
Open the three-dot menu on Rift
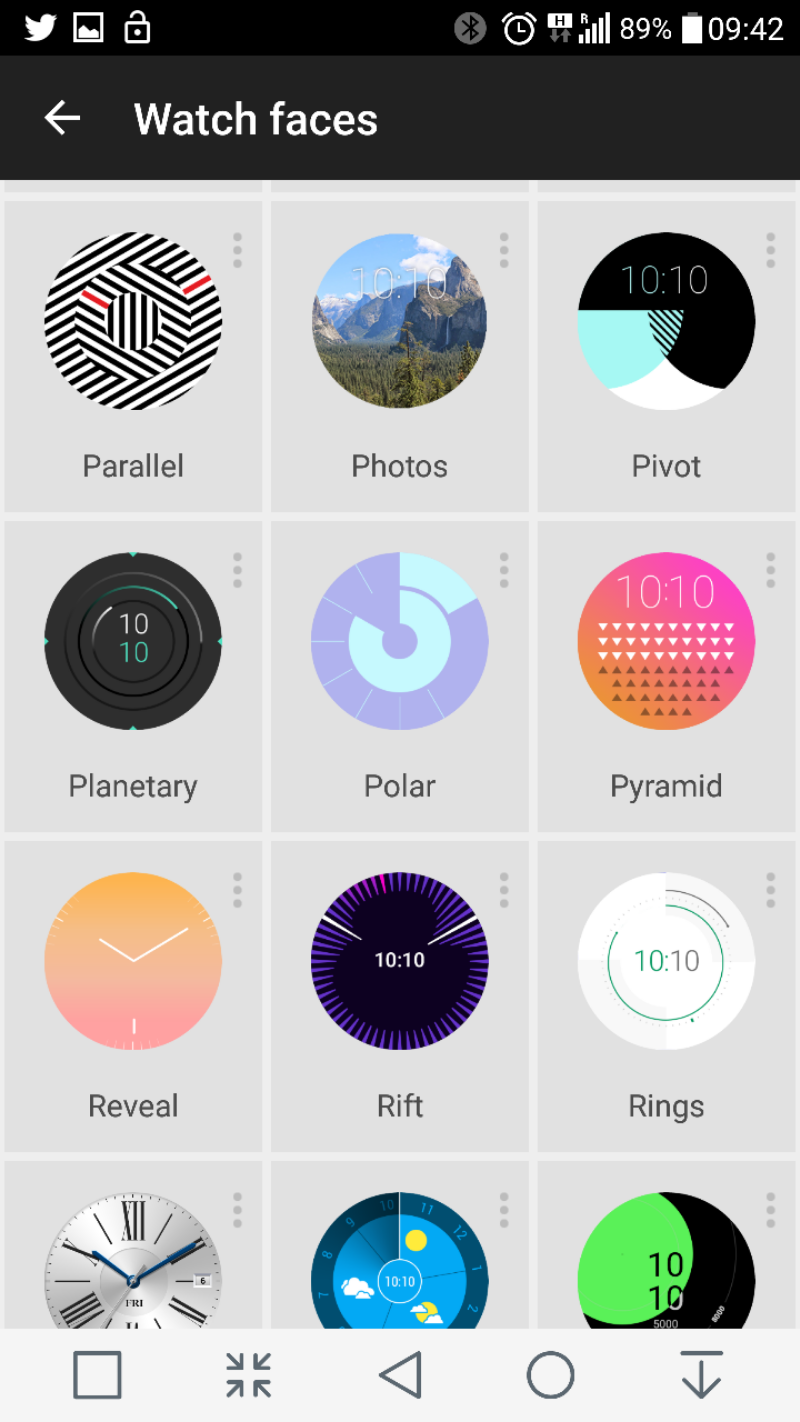coord(504,891)
